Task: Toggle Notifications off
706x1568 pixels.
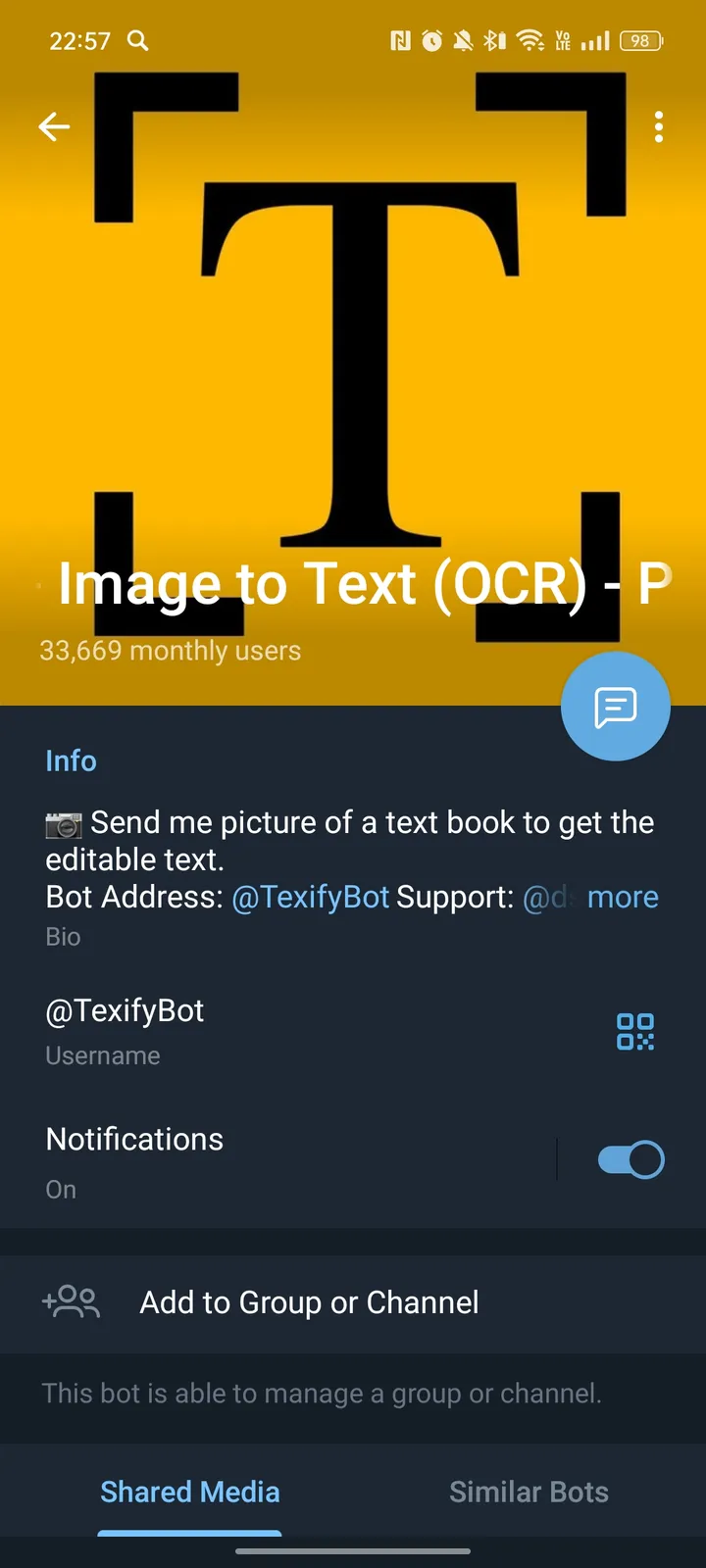Action: click(x=630, y=1158)
